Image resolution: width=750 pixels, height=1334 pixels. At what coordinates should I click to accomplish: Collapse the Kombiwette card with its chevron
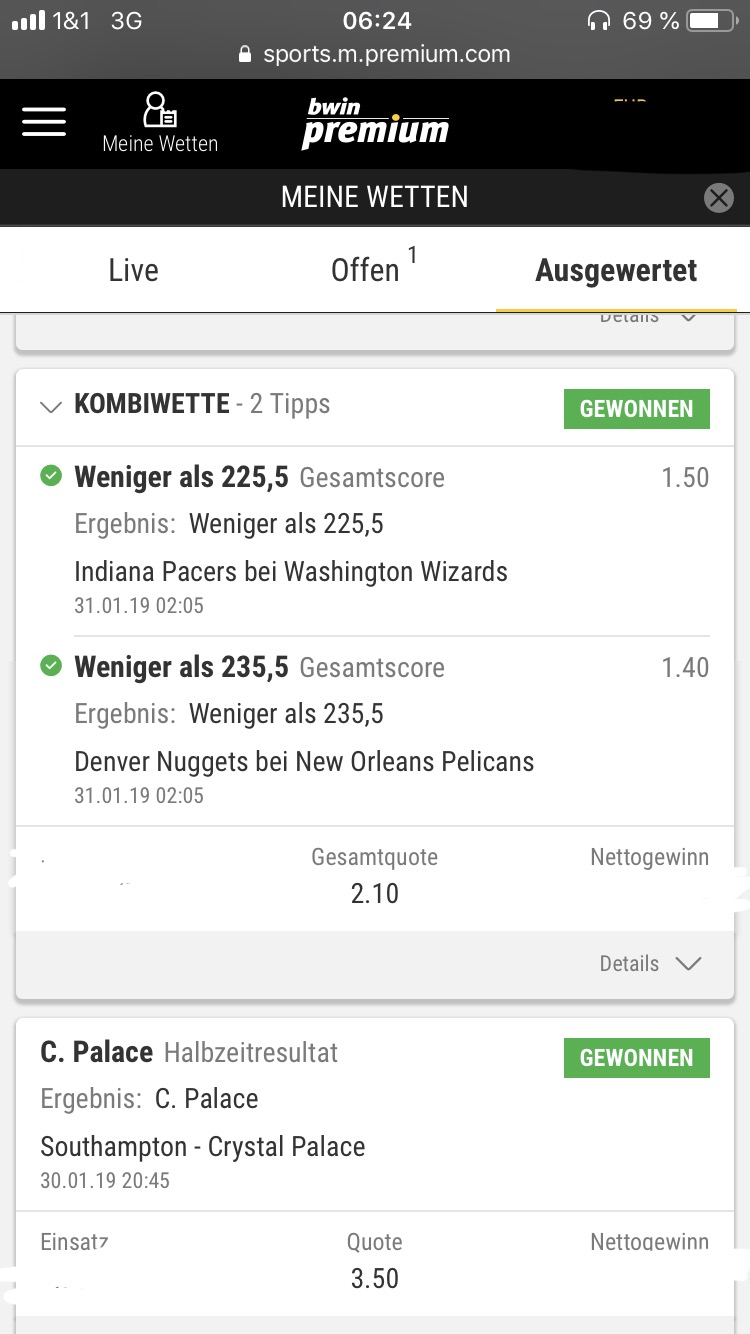coord(50,406)
